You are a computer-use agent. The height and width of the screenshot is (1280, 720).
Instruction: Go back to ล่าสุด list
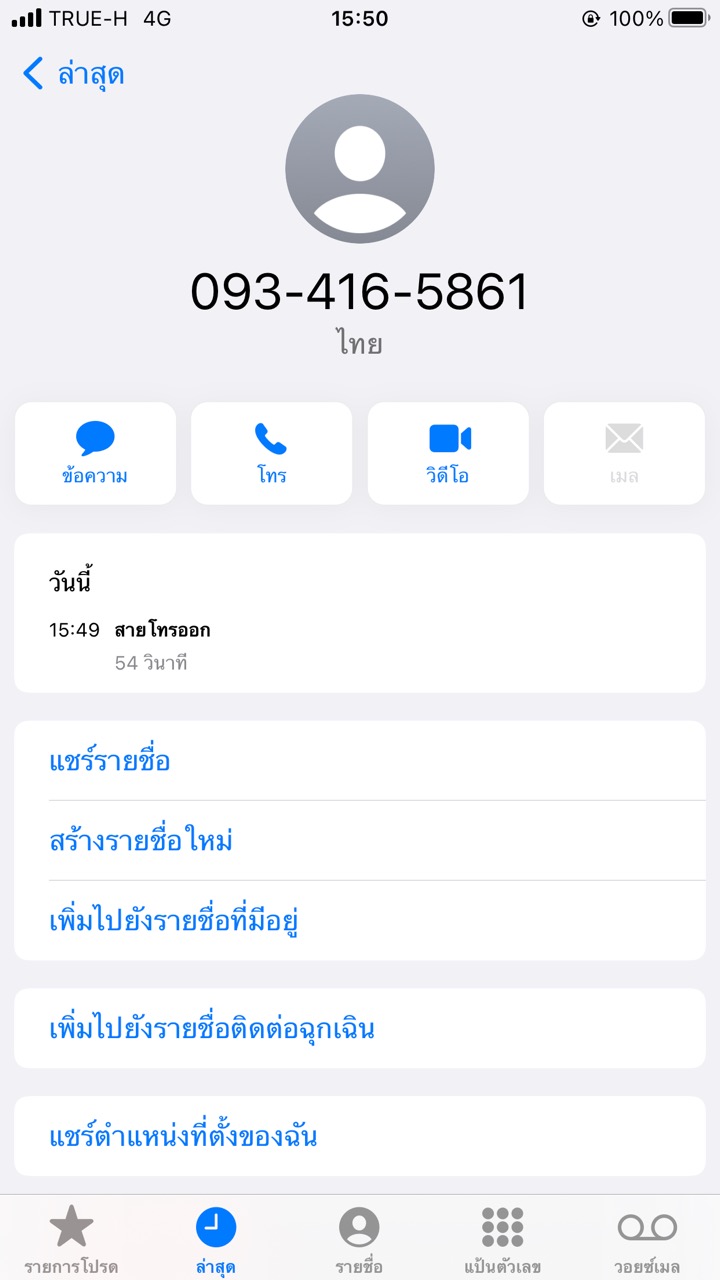(74, 74)
